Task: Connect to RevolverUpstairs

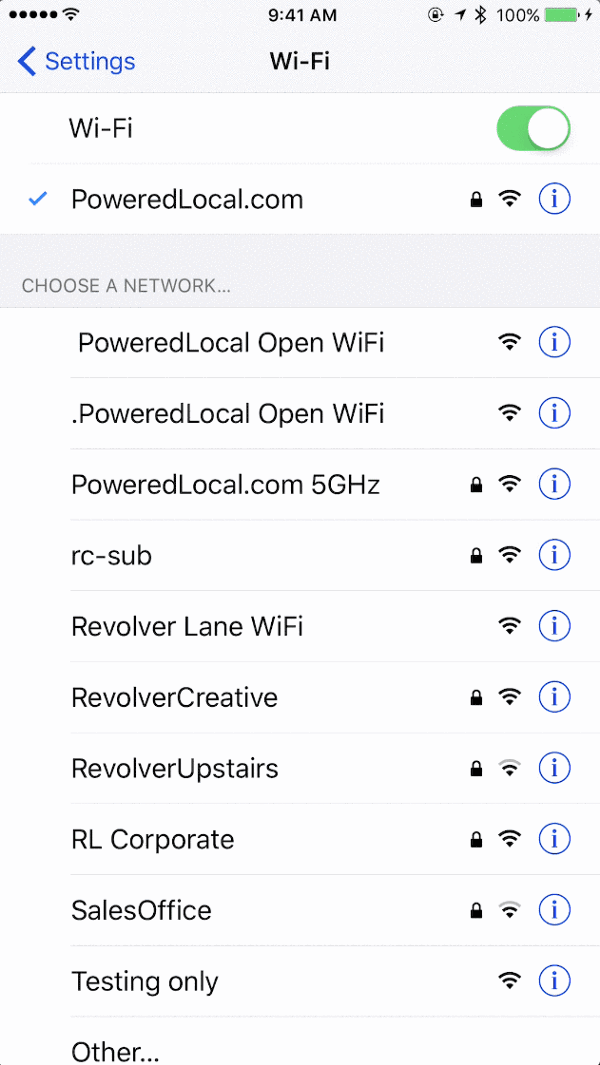Action: pos(175,769)
